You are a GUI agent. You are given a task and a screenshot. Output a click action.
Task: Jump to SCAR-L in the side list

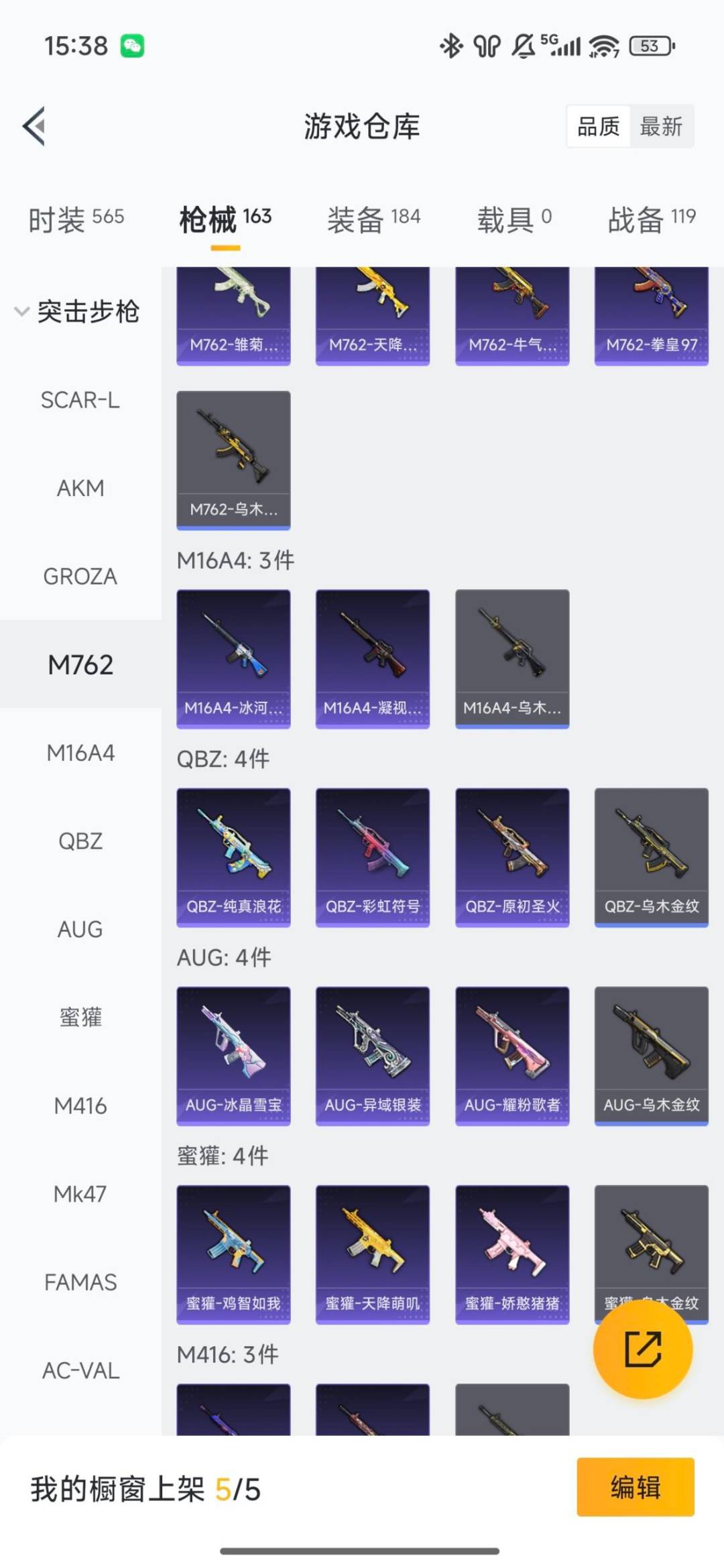pos(80,400)
